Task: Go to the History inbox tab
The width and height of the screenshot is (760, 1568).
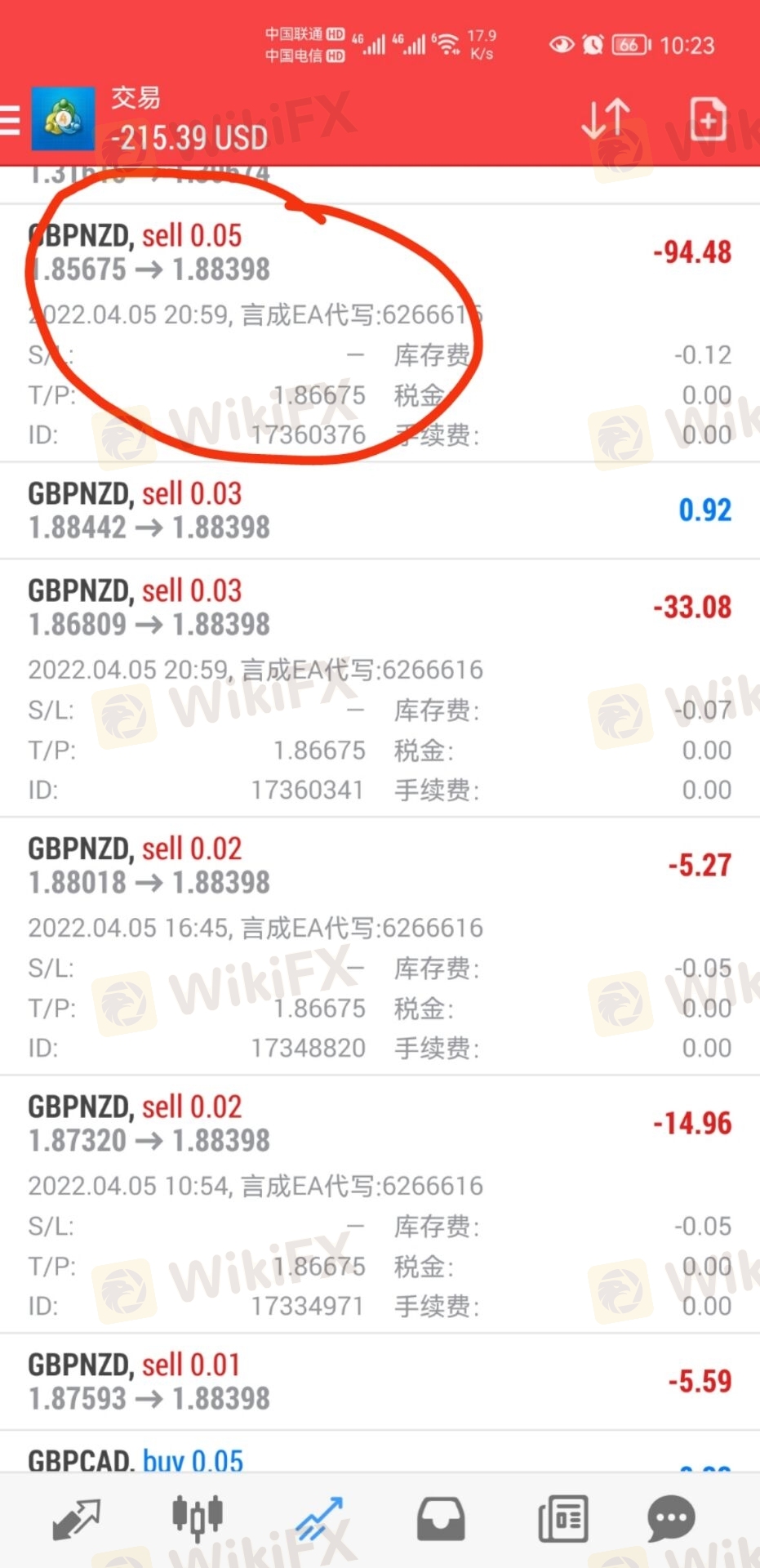Action: tap(441, 1519)
